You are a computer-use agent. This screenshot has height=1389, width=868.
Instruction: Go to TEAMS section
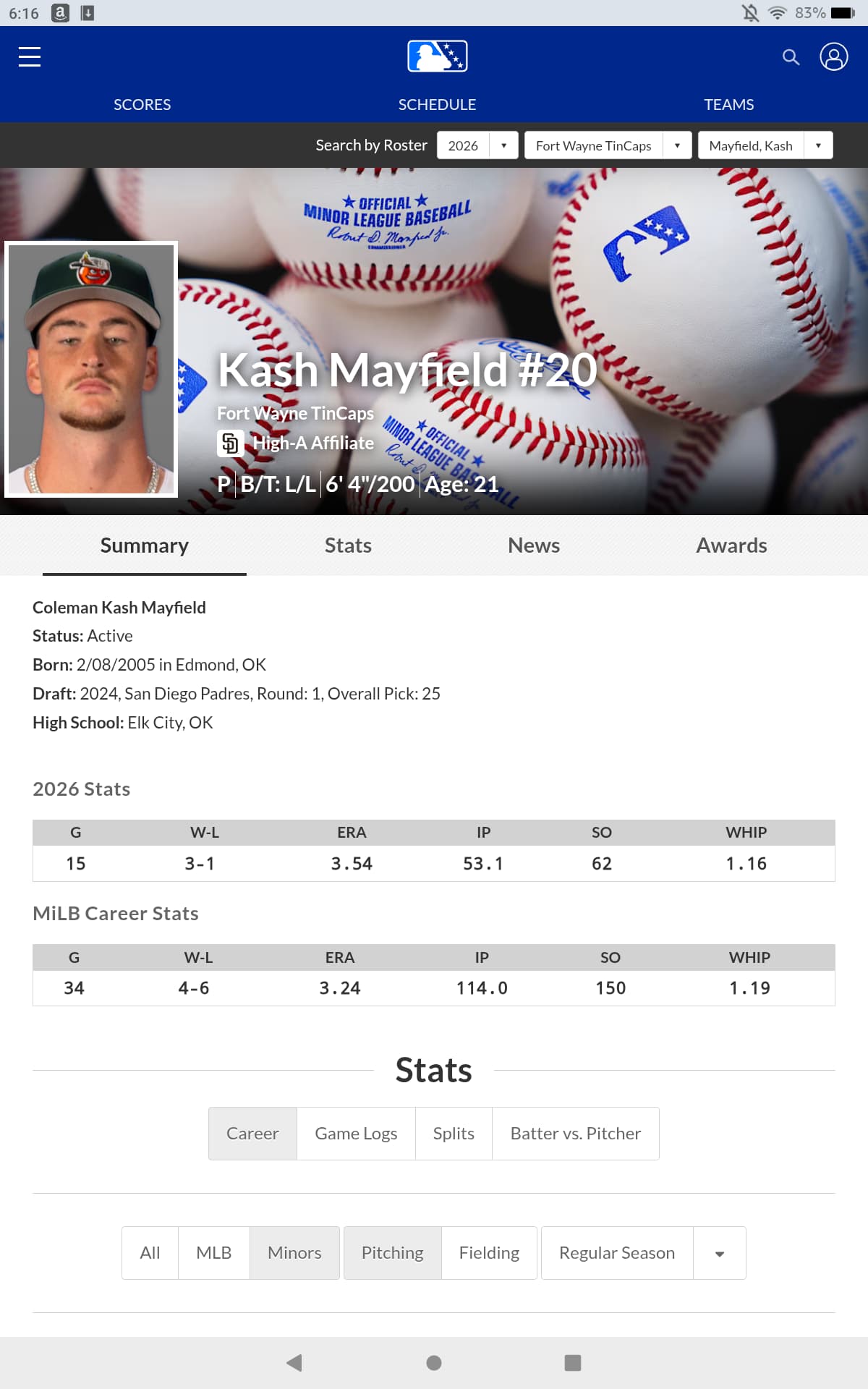(x=728, y=104)
